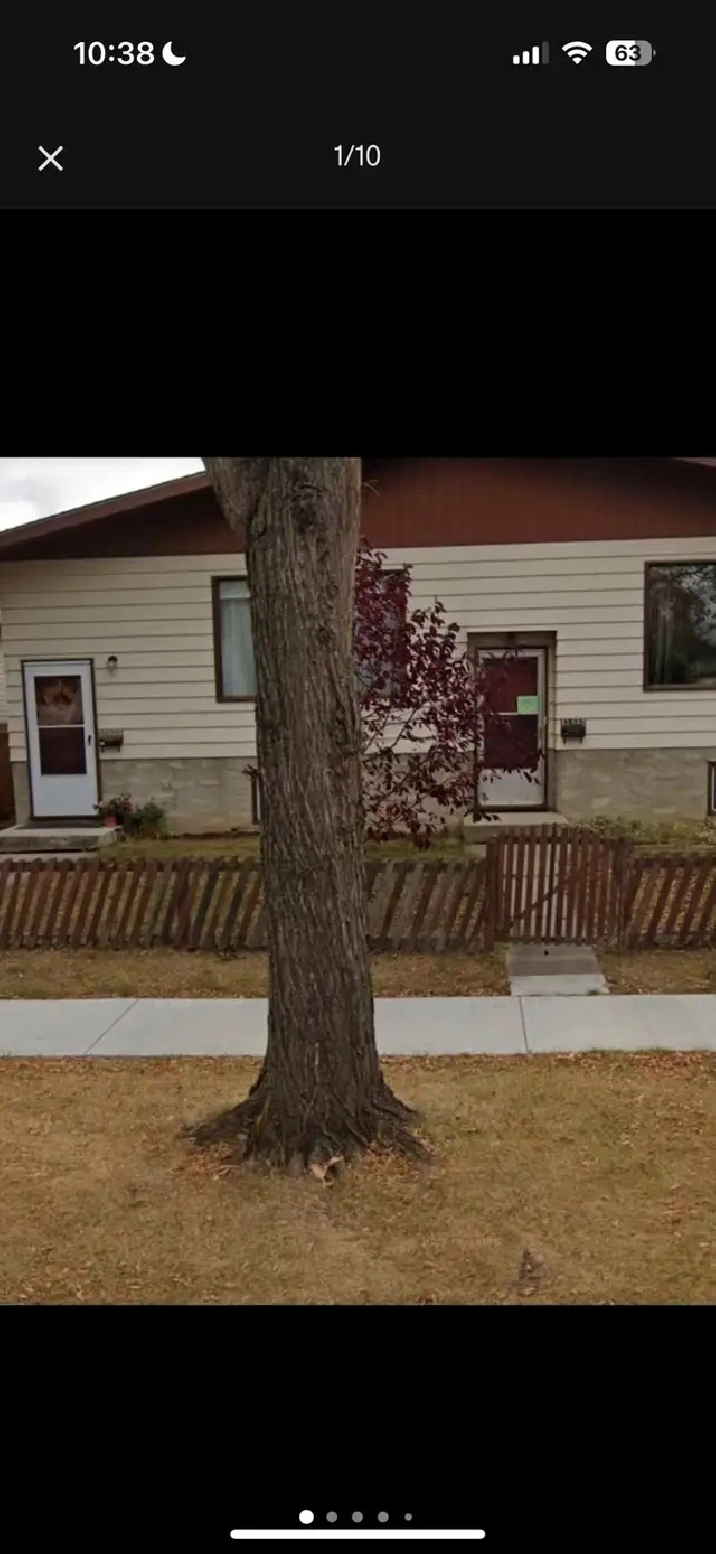Tap the photo page indicator dots
716x1554 pixels.
click(x=356, y=1516)
